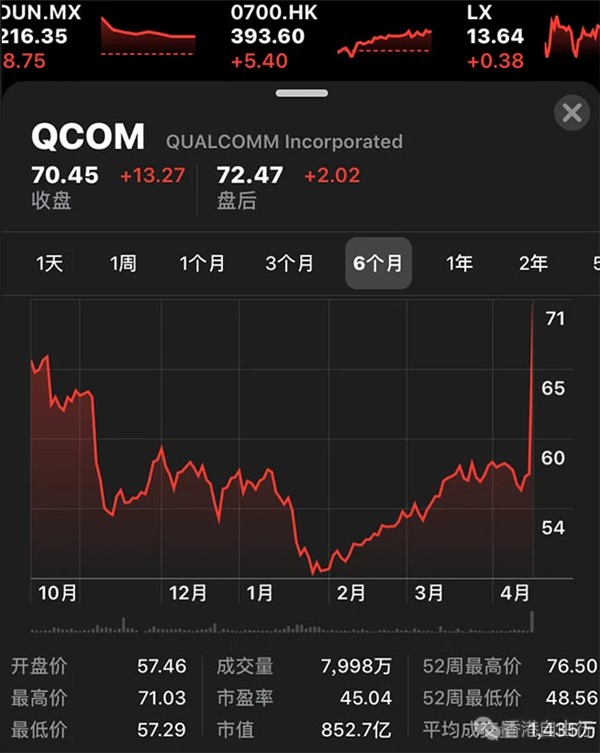Switch chart range to 1周
The height and width of the screenshot is (753, 600).
(x=123, y=264)
